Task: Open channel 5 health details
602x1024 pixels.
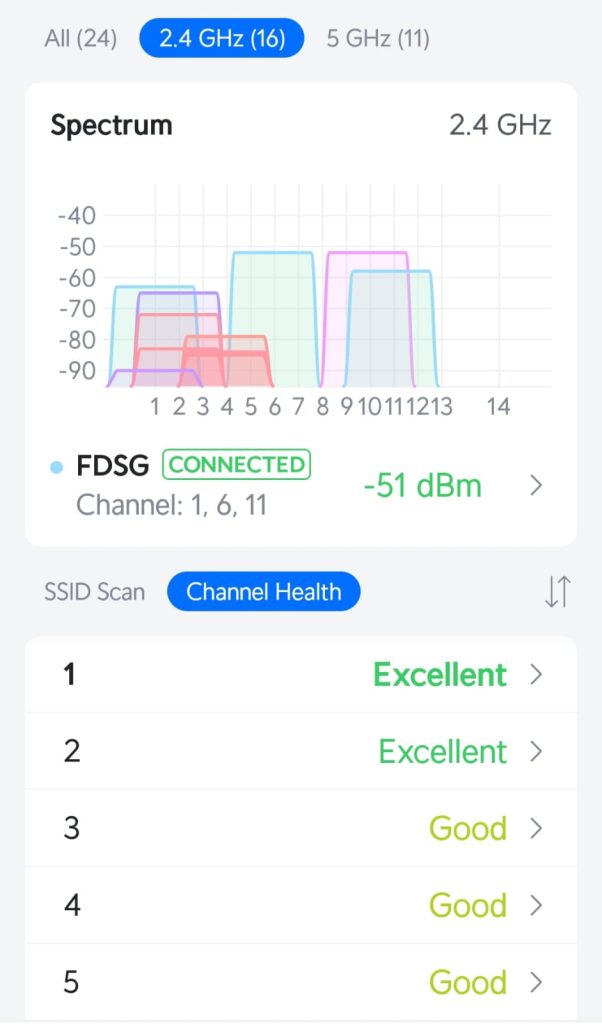Action: (300, 982)
